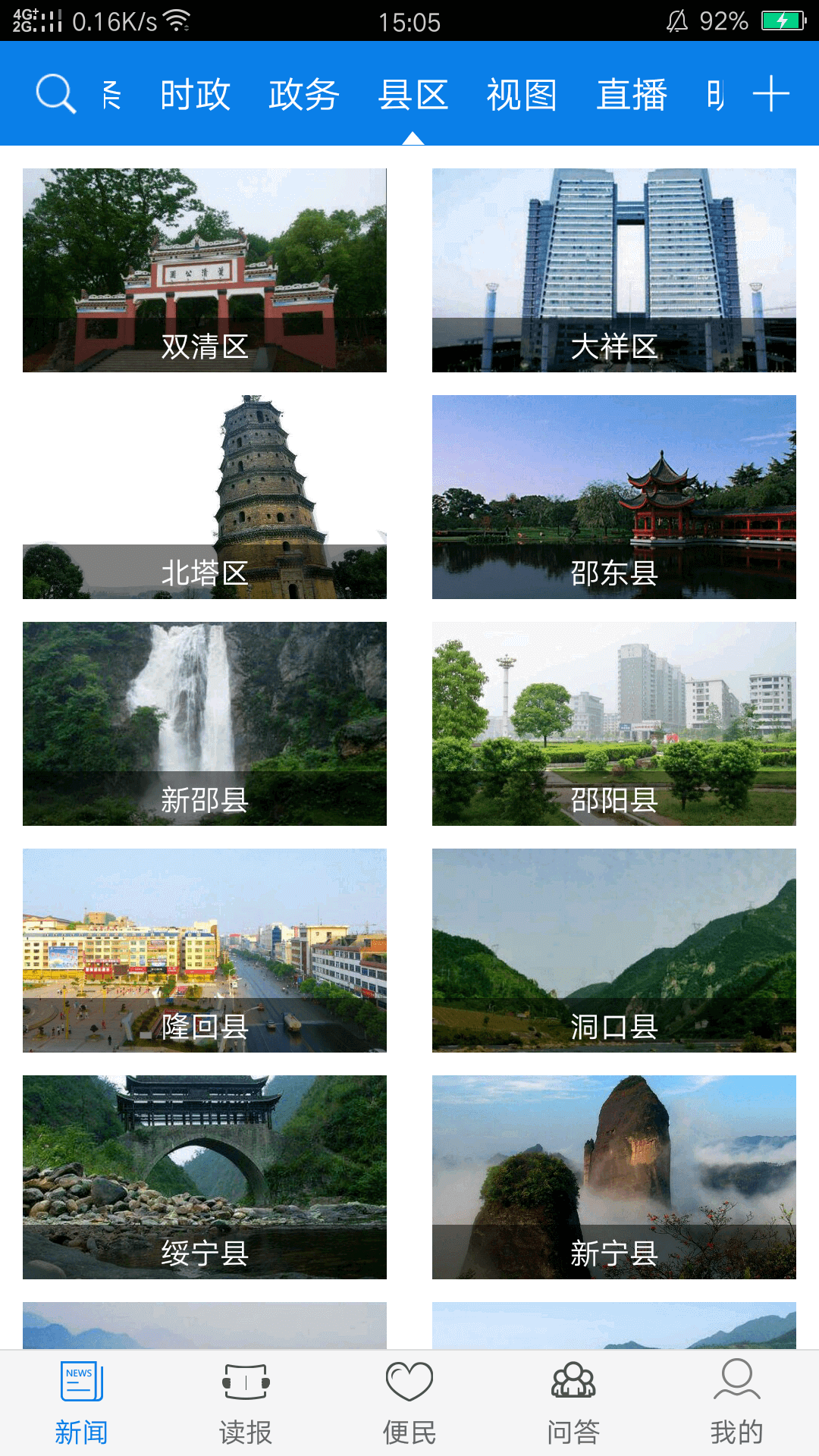Choose the 新宁县 county tile
The width and height of the screenshot is (819, 1456).
point(614,1177)
